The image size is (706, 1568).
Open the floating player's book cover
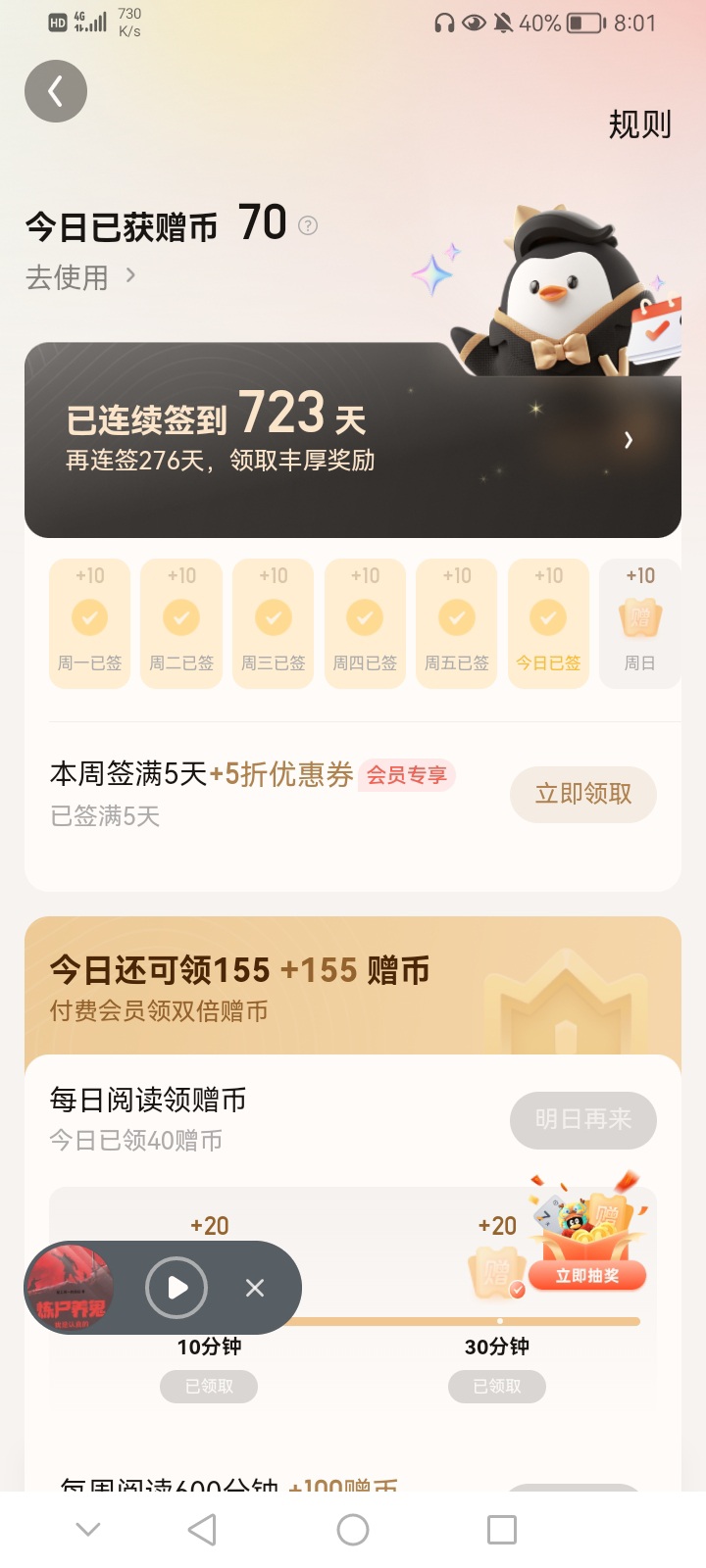click(x=71, y=1288)
